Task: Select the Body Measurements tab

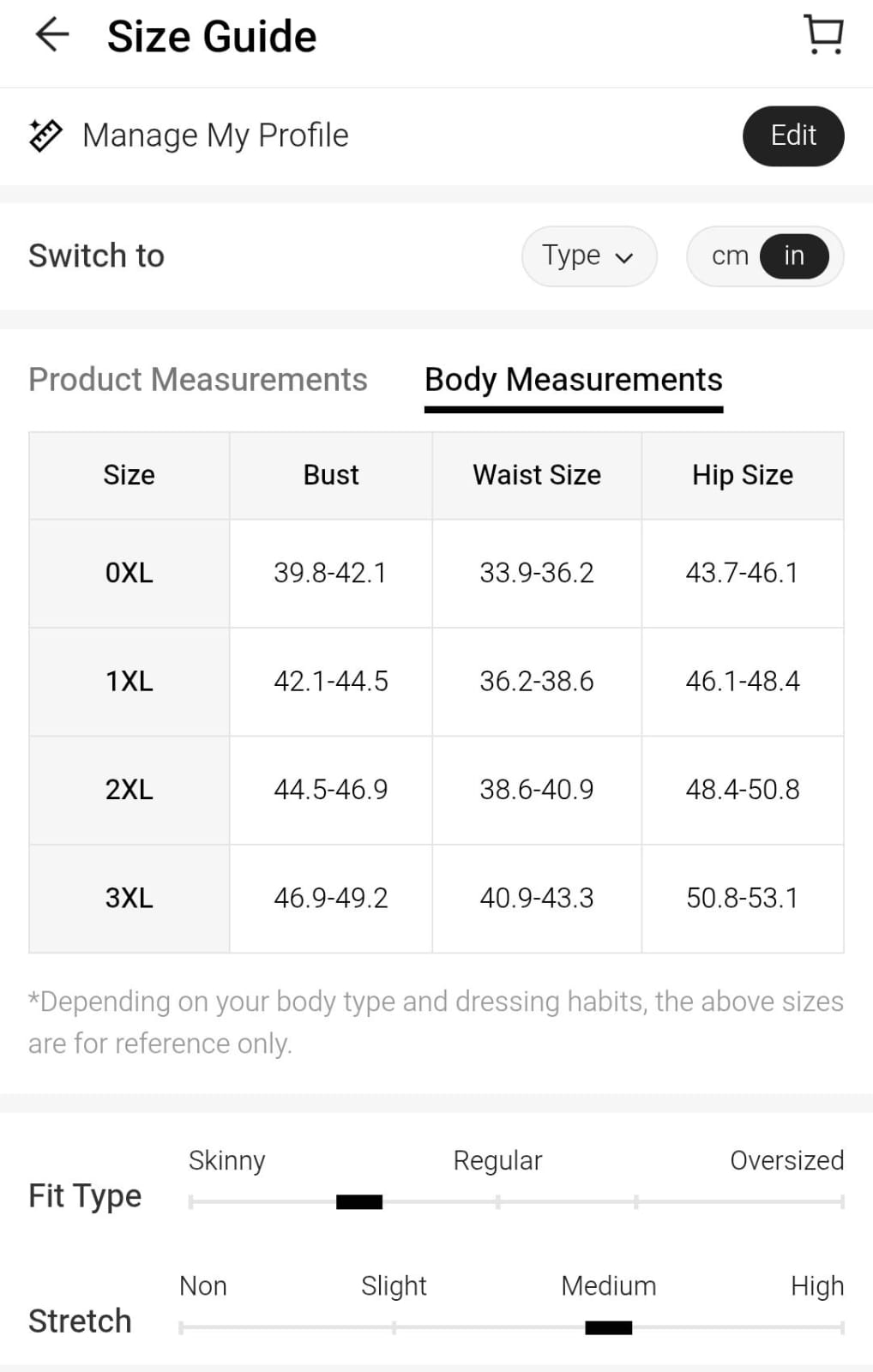Action: coord(573,380)
